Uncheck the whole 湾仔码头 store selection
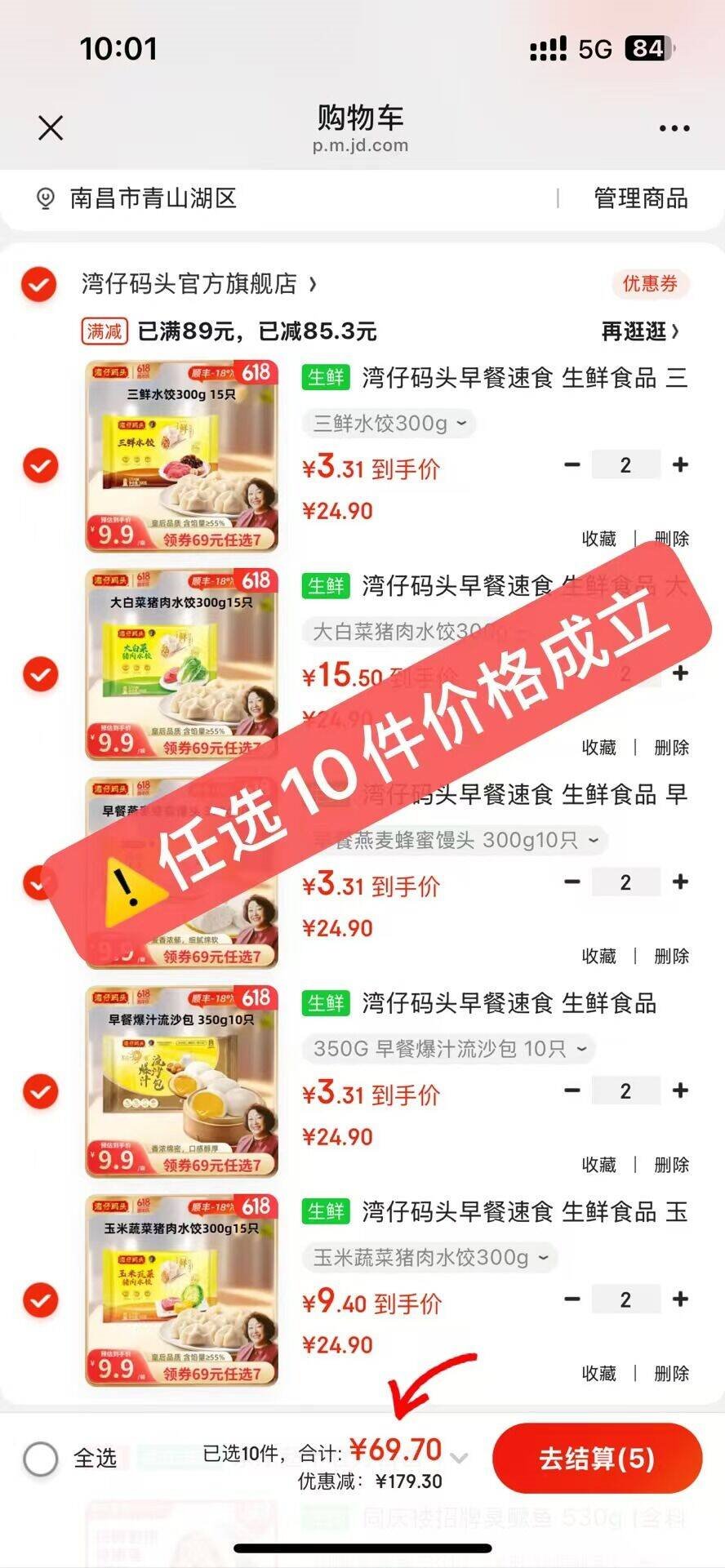 [39, 284]
